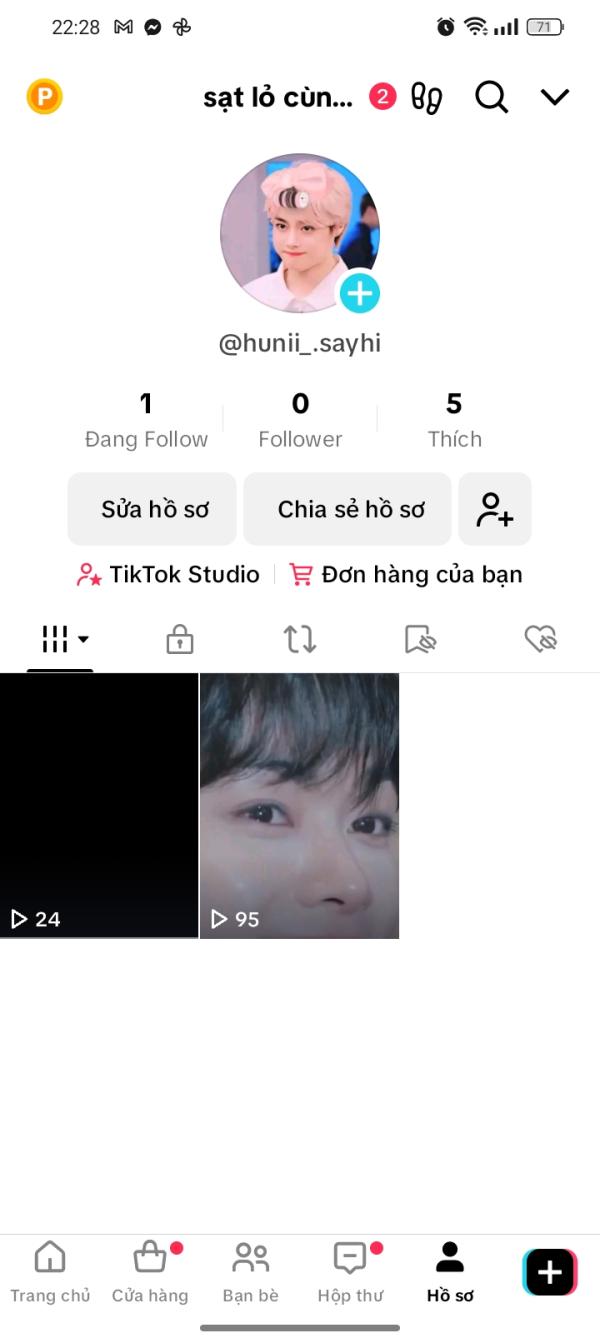Tap Sửa hồ sơ button
This screenshot has height=1343, width=600.
[x=153, y=509]
